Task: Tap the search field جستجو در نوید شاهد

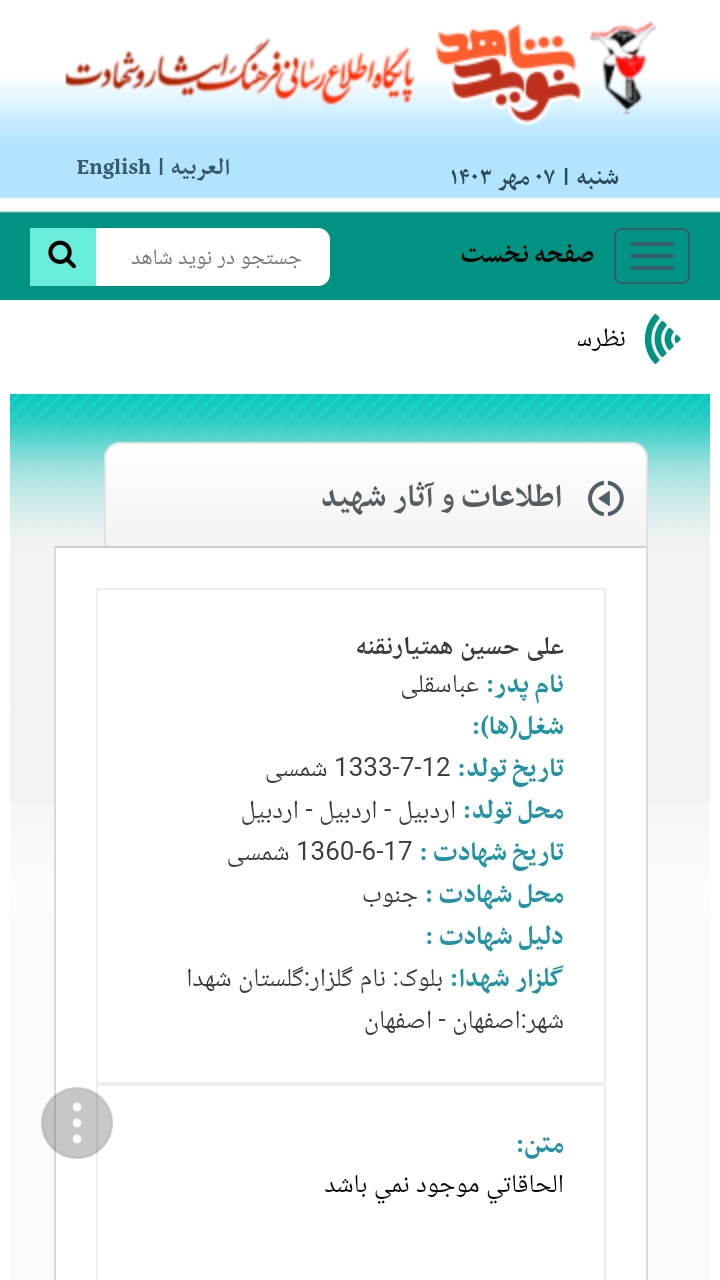Action: pos(213,257)
